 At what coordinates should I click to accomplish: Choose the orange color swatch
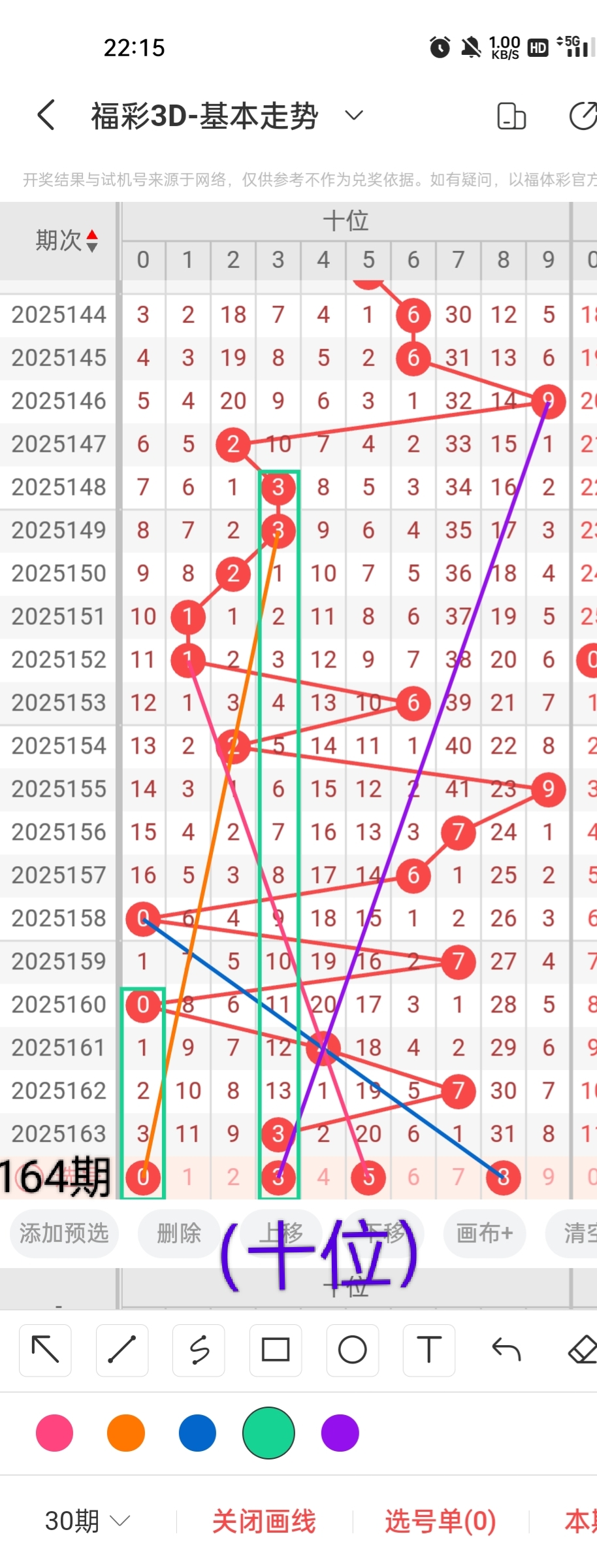click(126, 1433)
